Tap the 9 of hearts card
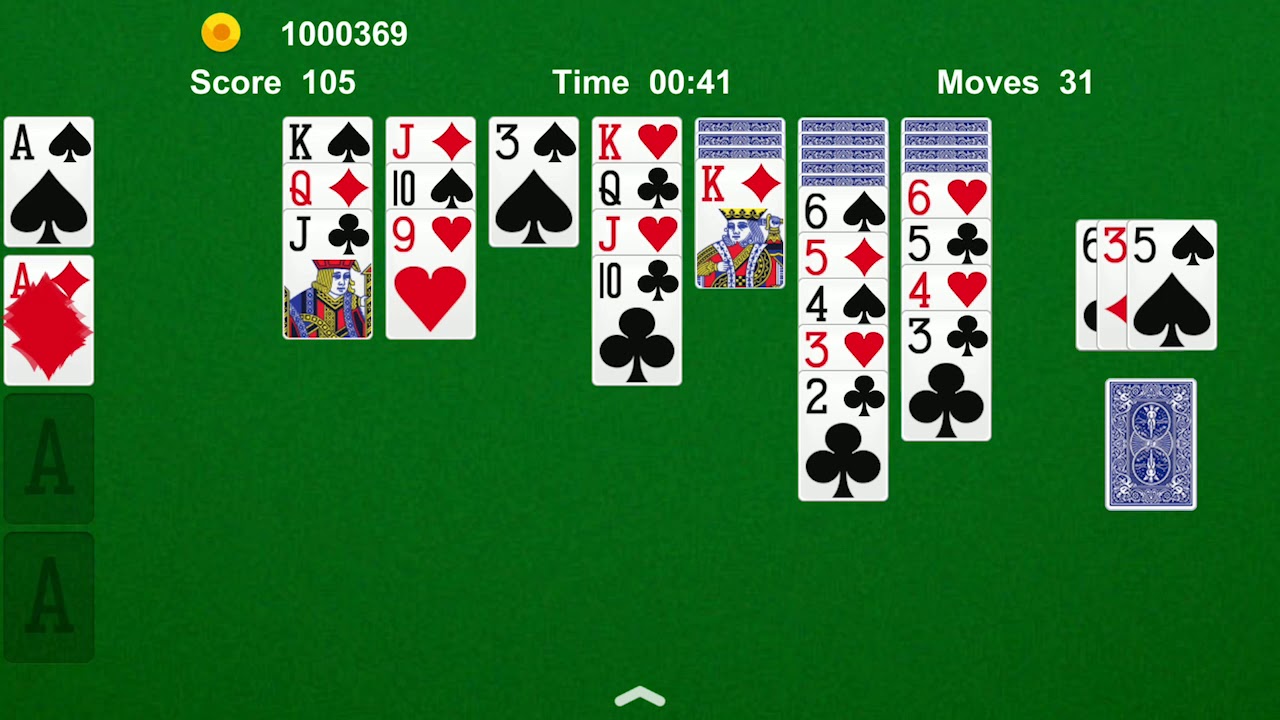The image size is (1280, 720). pyautogui.click(x=431, y=274)
